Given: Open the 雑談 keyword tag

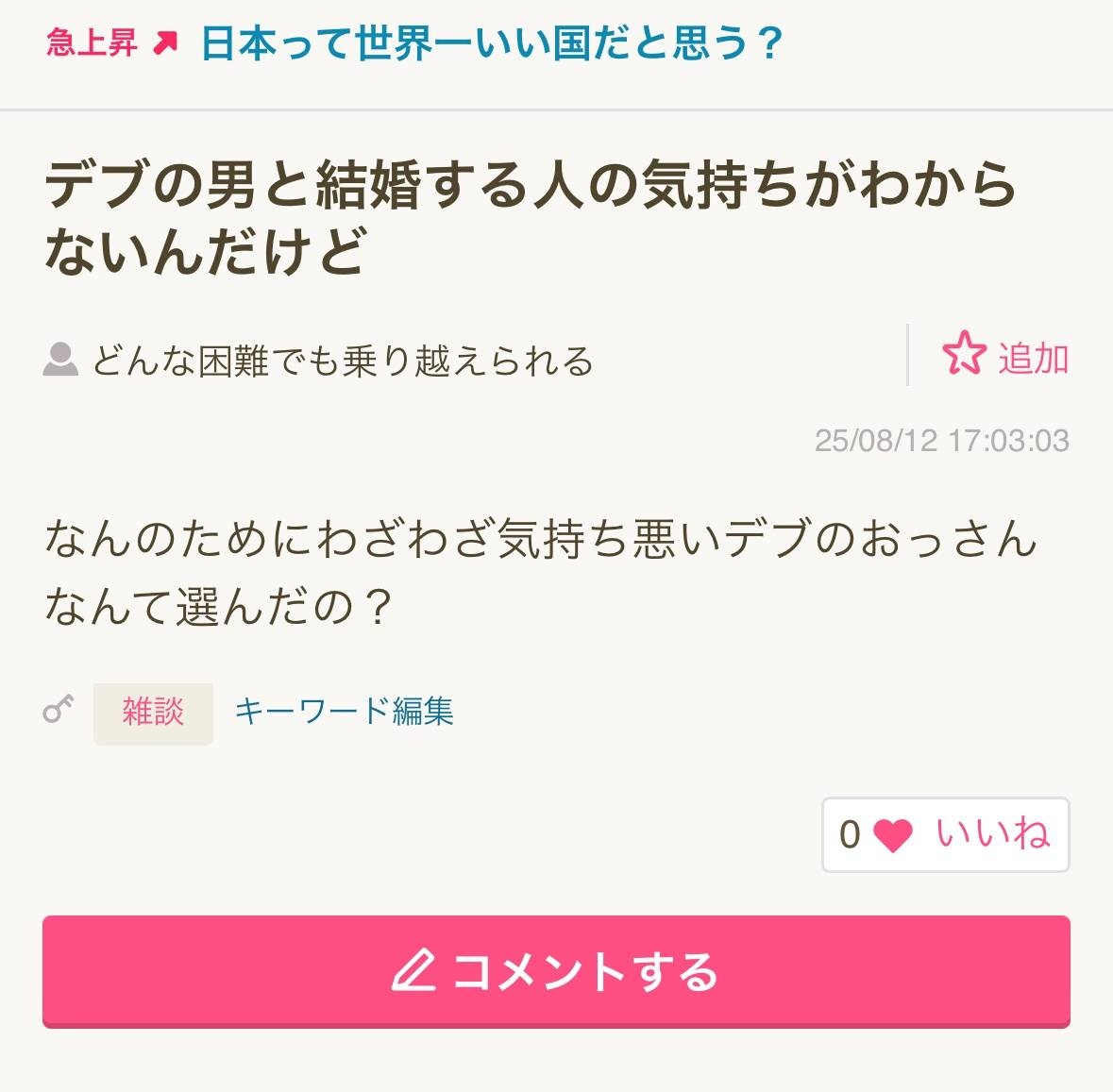Looking at the screenshot, I should pos(153,712).
